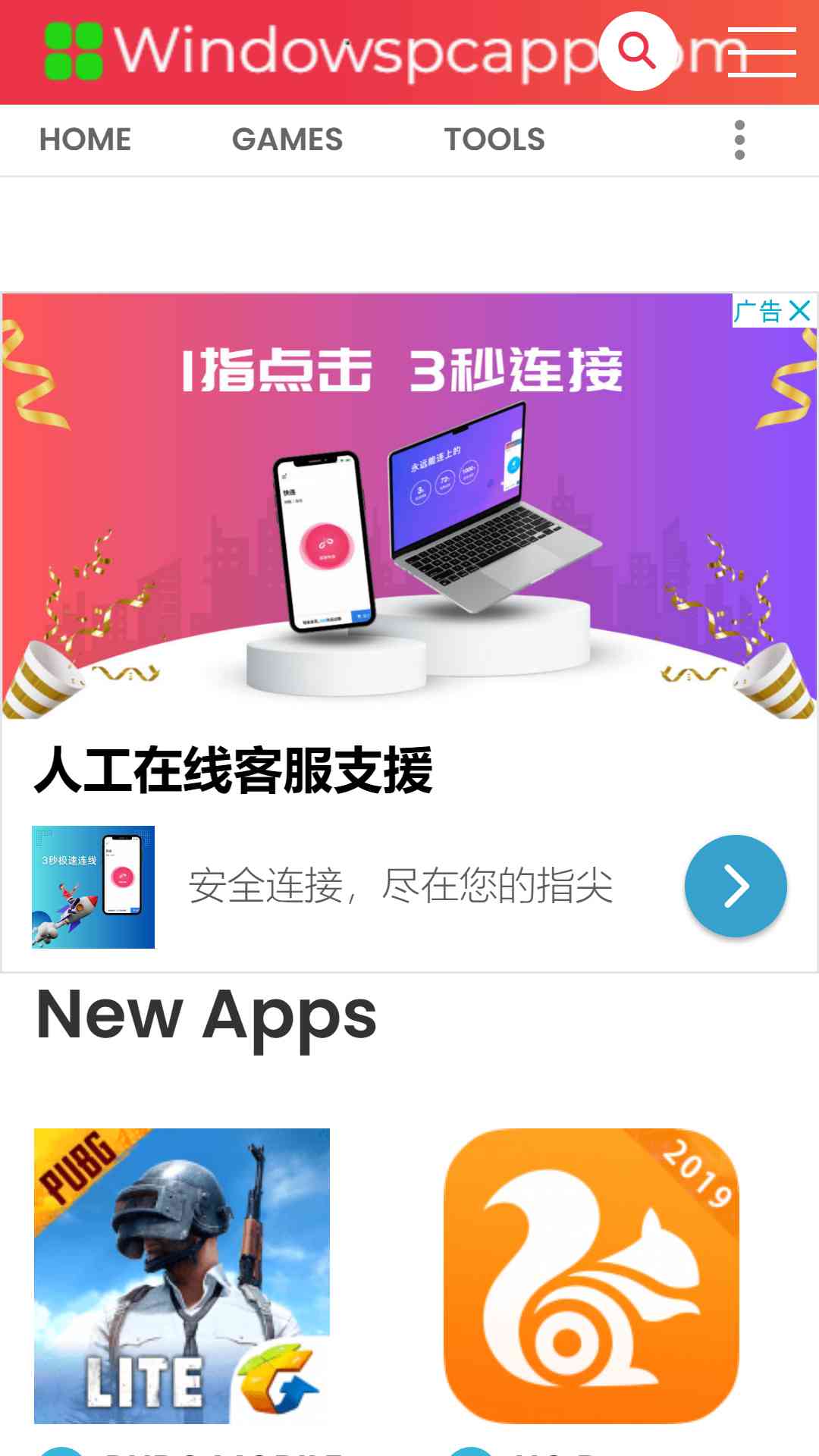Tap the blue arrow button on ad
The height and width of the screenshot is (1456, 819).
(x=736, y=886)
